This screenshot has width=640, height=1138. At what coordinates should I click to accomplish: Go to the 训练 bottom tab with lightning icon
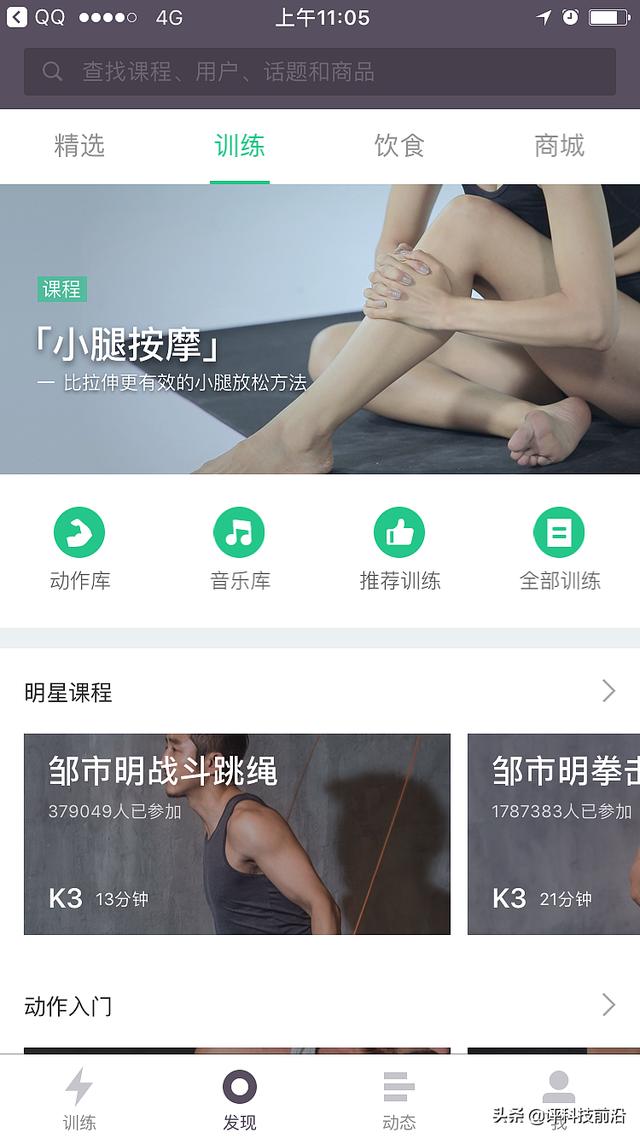(80, 1098)
